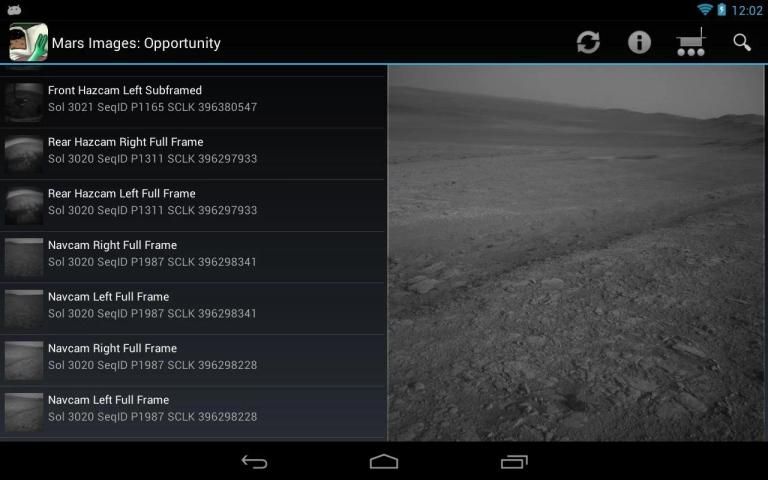Go to the home screen

(x=384, y=461)
